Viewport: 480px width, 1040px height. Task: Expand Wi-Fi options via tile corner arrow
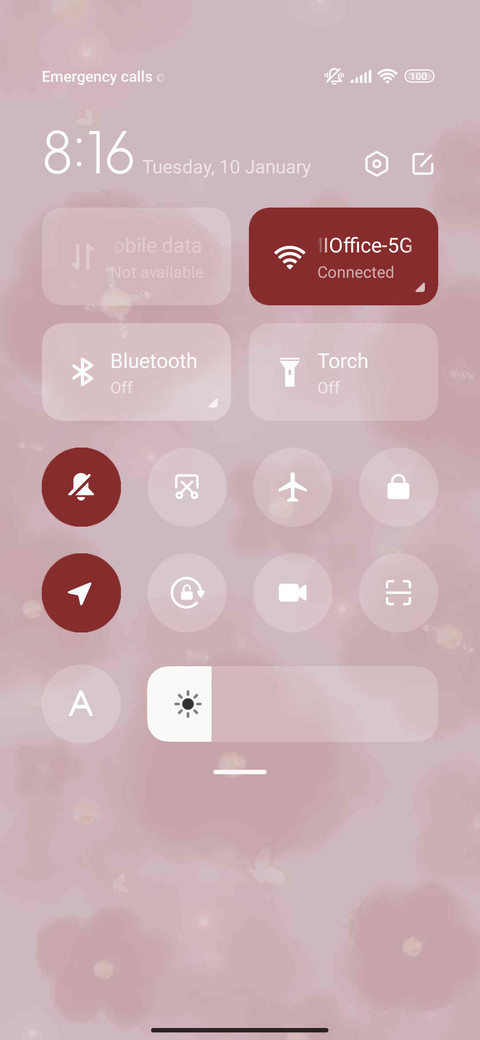(x=420, y=287)
